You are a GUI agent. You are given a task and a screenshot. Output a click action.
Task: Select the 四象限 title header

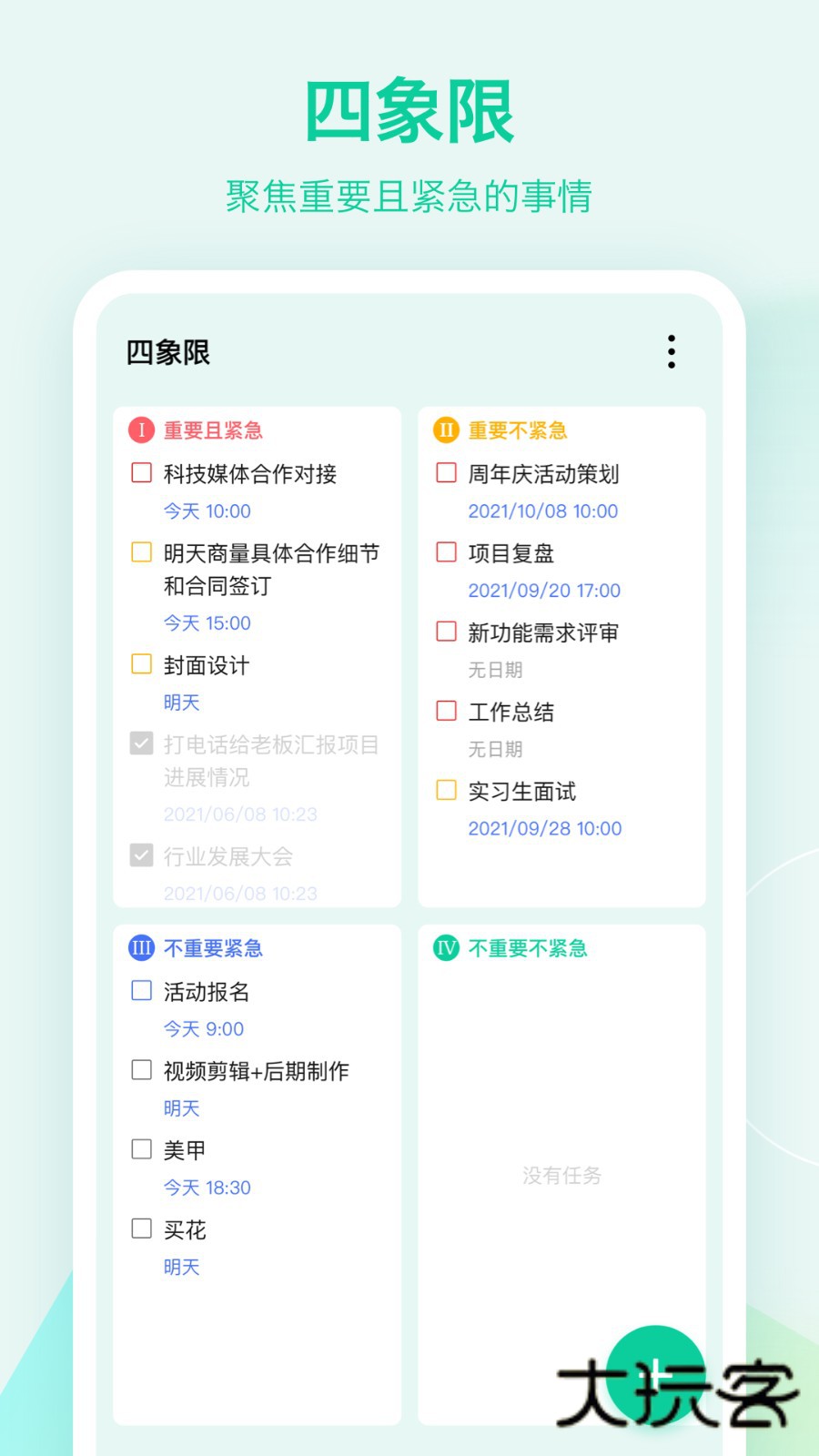167,352
